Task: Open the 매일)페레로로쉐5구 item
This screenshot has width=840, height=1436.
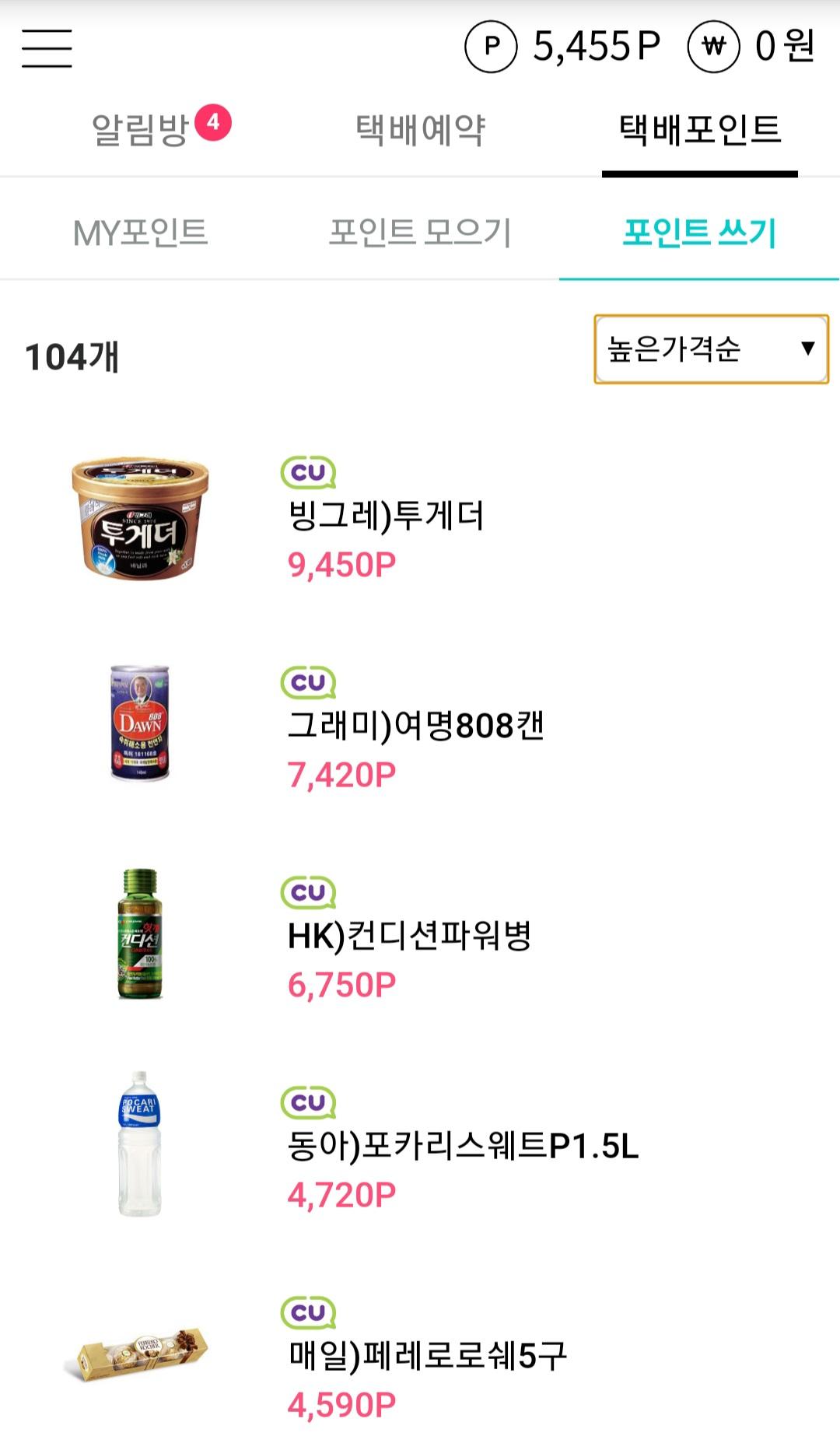Action: (427, 1356)
